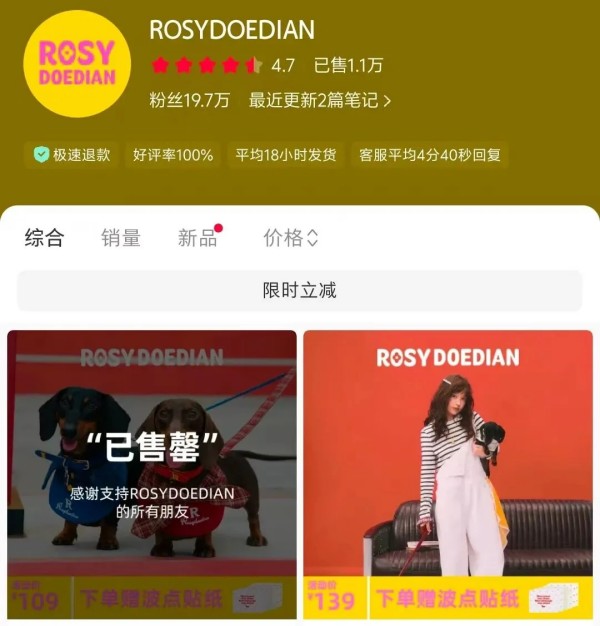Viewport: 600px width, 626px height.
Task: Open the white overalls product card priced 139
Action: 448,470
